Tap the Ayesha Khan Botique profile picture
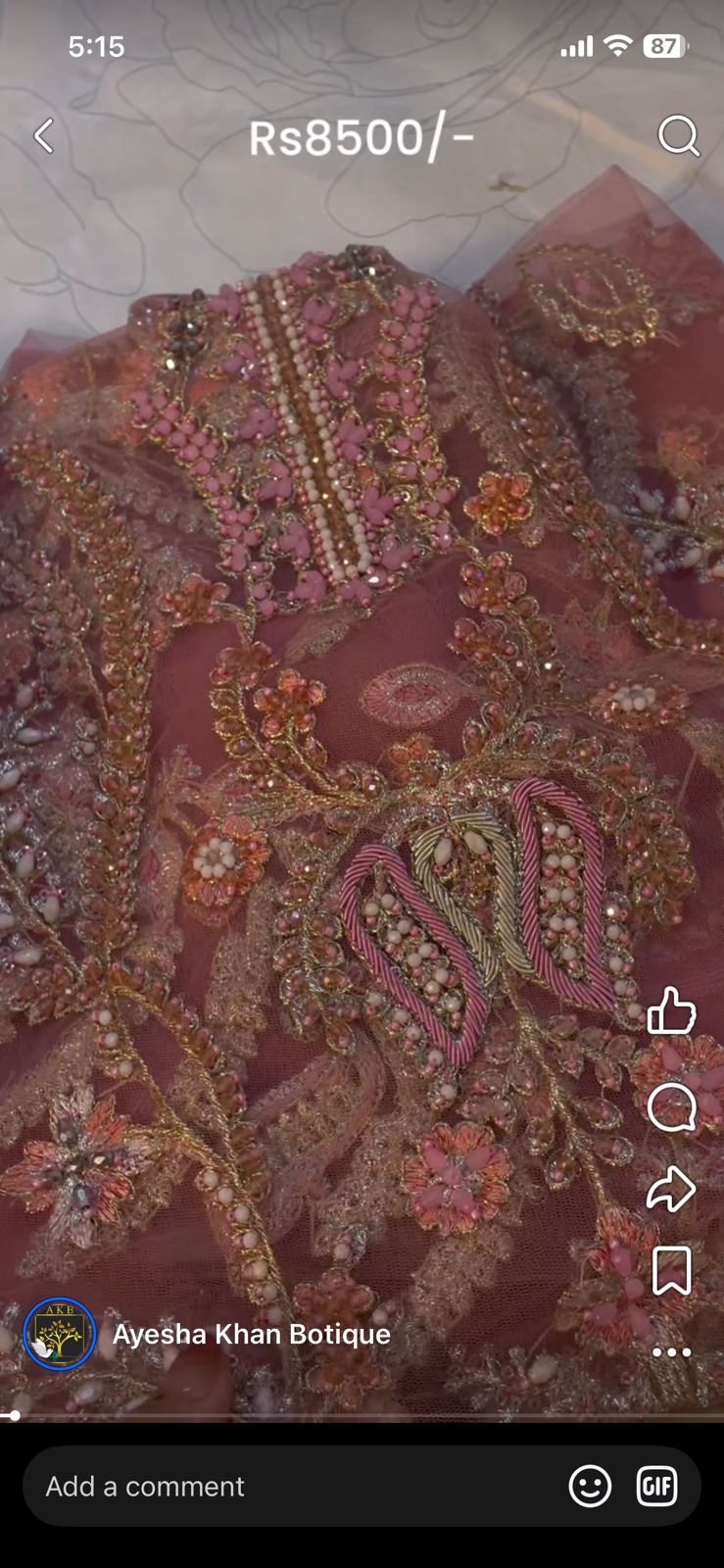The width and height of the screenshot is (724, 1568). click(59, 1334)
